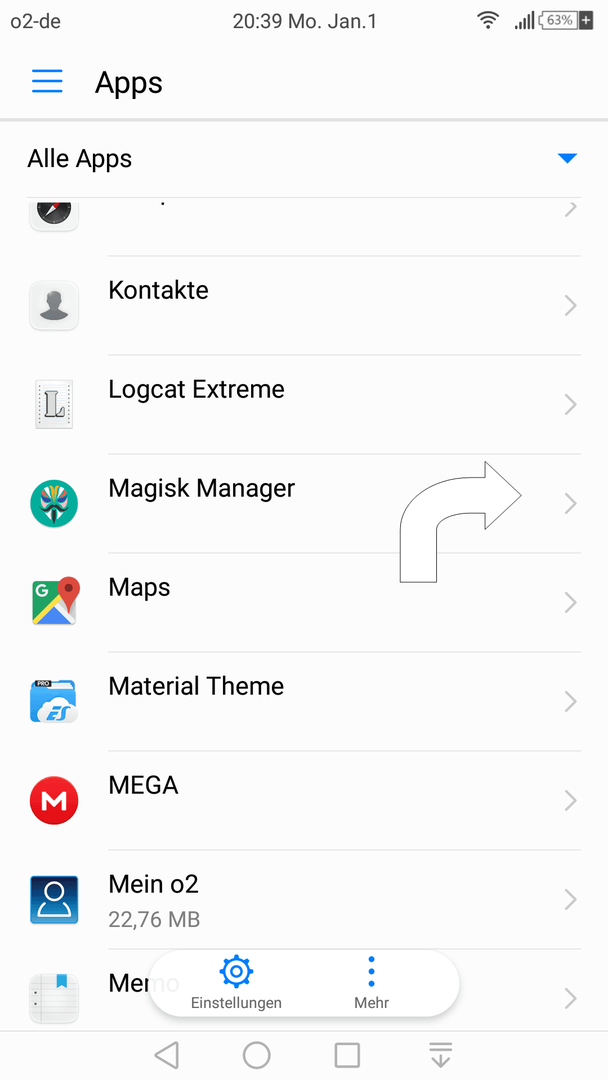
Task: View Material Theme app details
Action: tap(304, 701)
